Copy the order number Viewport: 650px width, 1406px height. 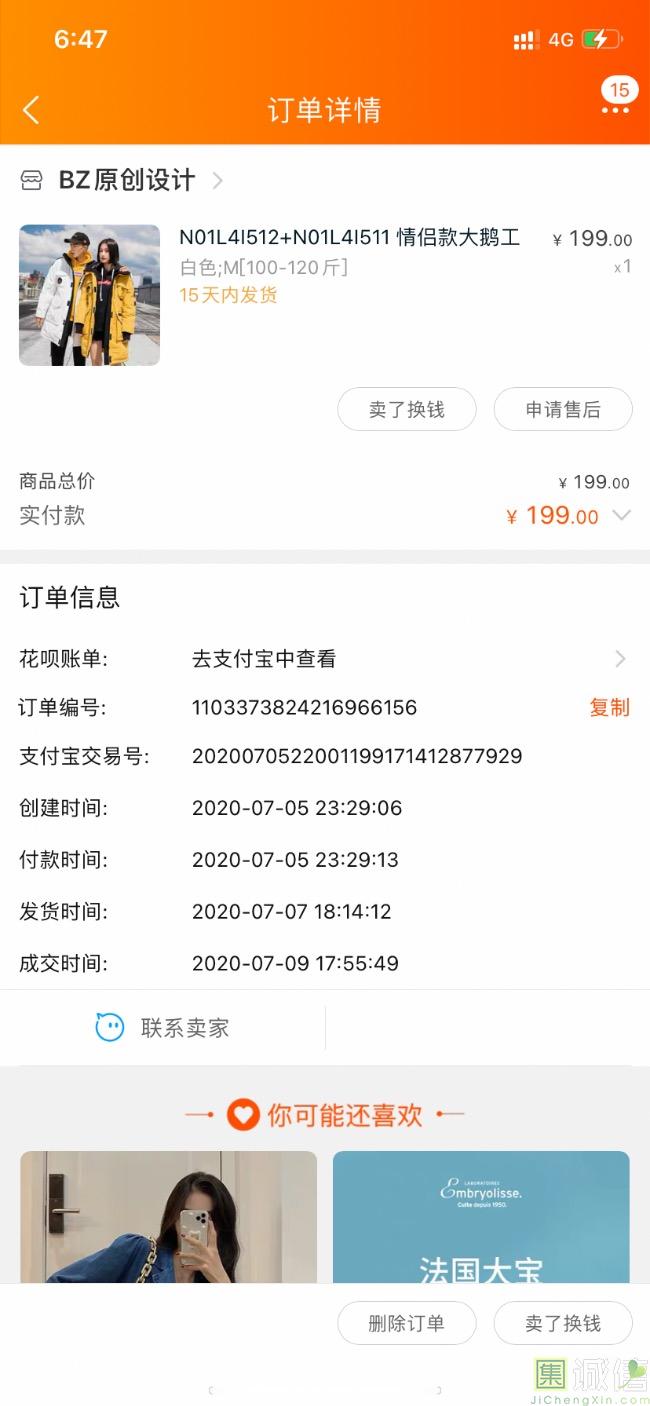click(x=609, y=707)
